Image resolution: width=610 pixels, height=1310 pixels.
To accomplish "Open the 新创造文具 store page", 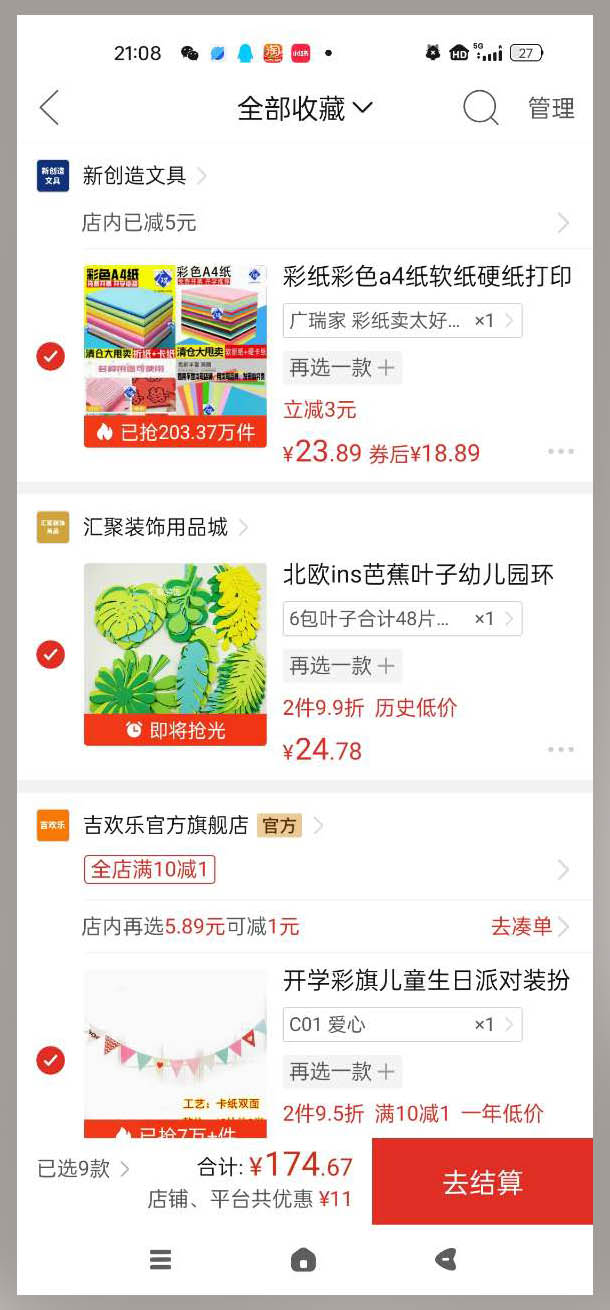I will pos(134,176).
